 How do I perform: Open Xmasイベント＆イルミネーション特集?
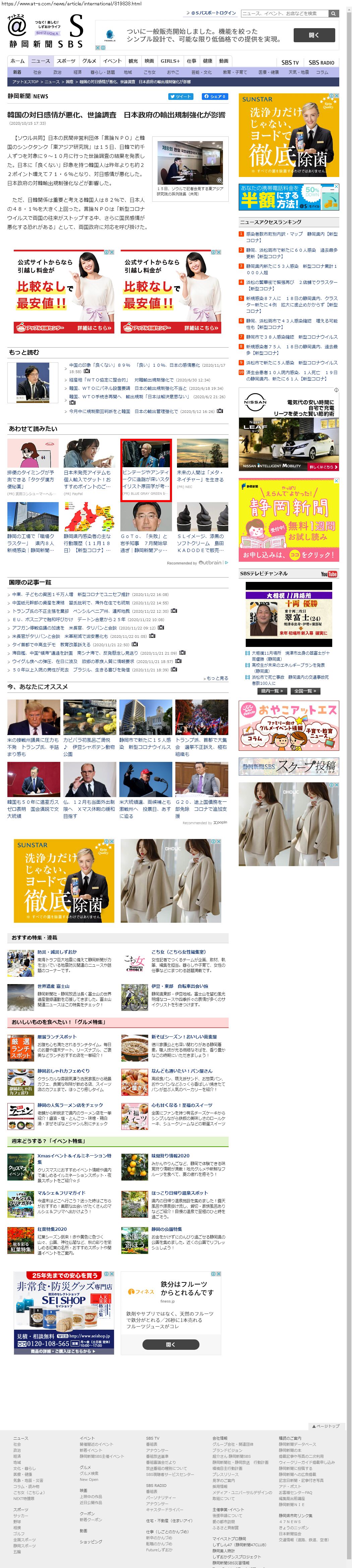click(74, 1155)
